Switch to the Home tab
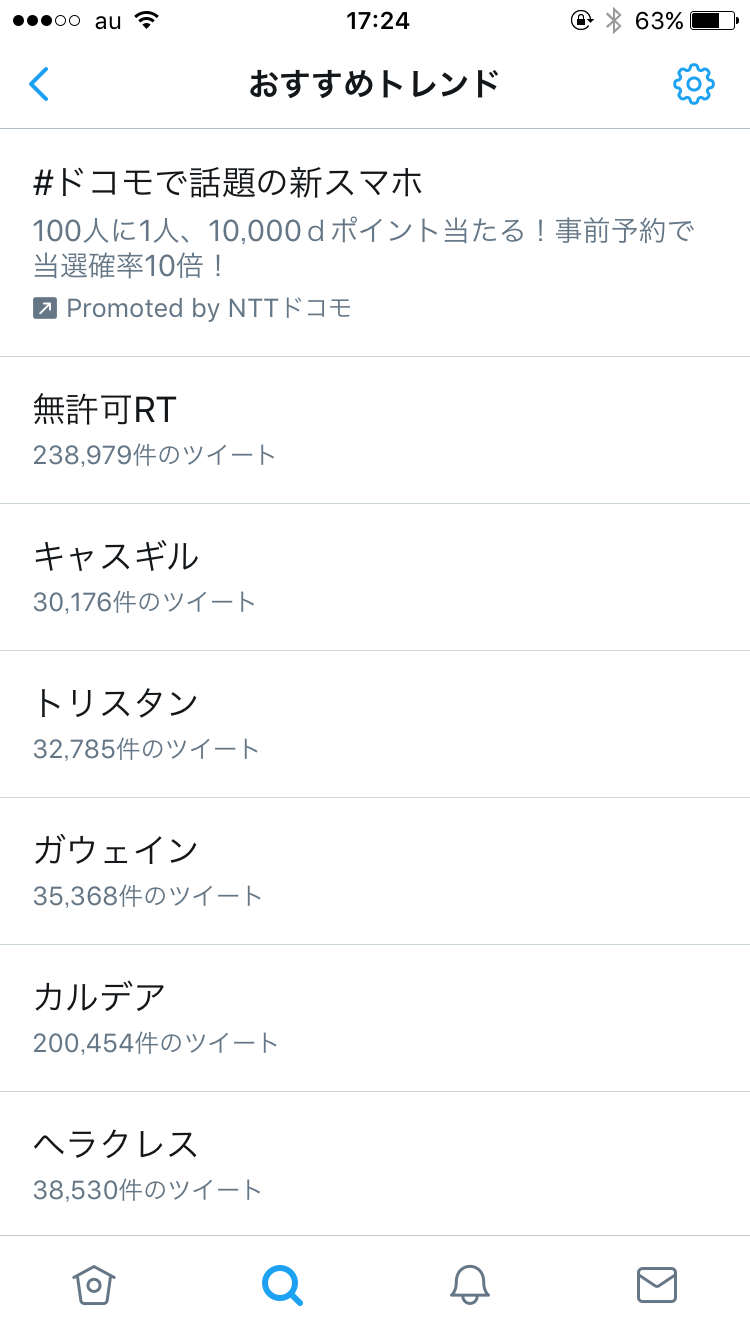Image resolution: width=750 pixels, height=1334 pixels. (94, 1284)
